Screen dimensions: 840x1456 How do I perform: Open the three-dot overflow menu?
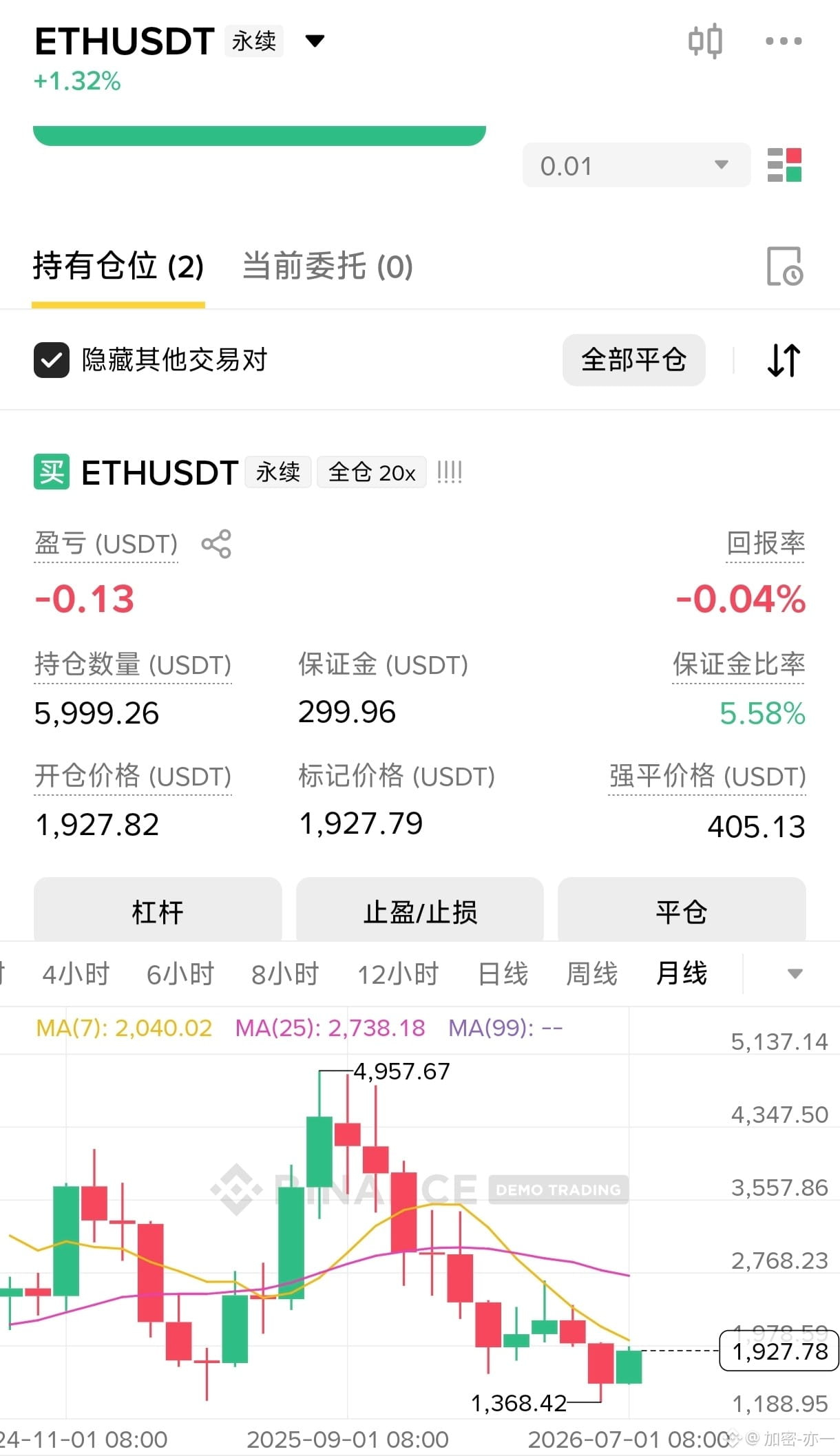coord(784,41)
